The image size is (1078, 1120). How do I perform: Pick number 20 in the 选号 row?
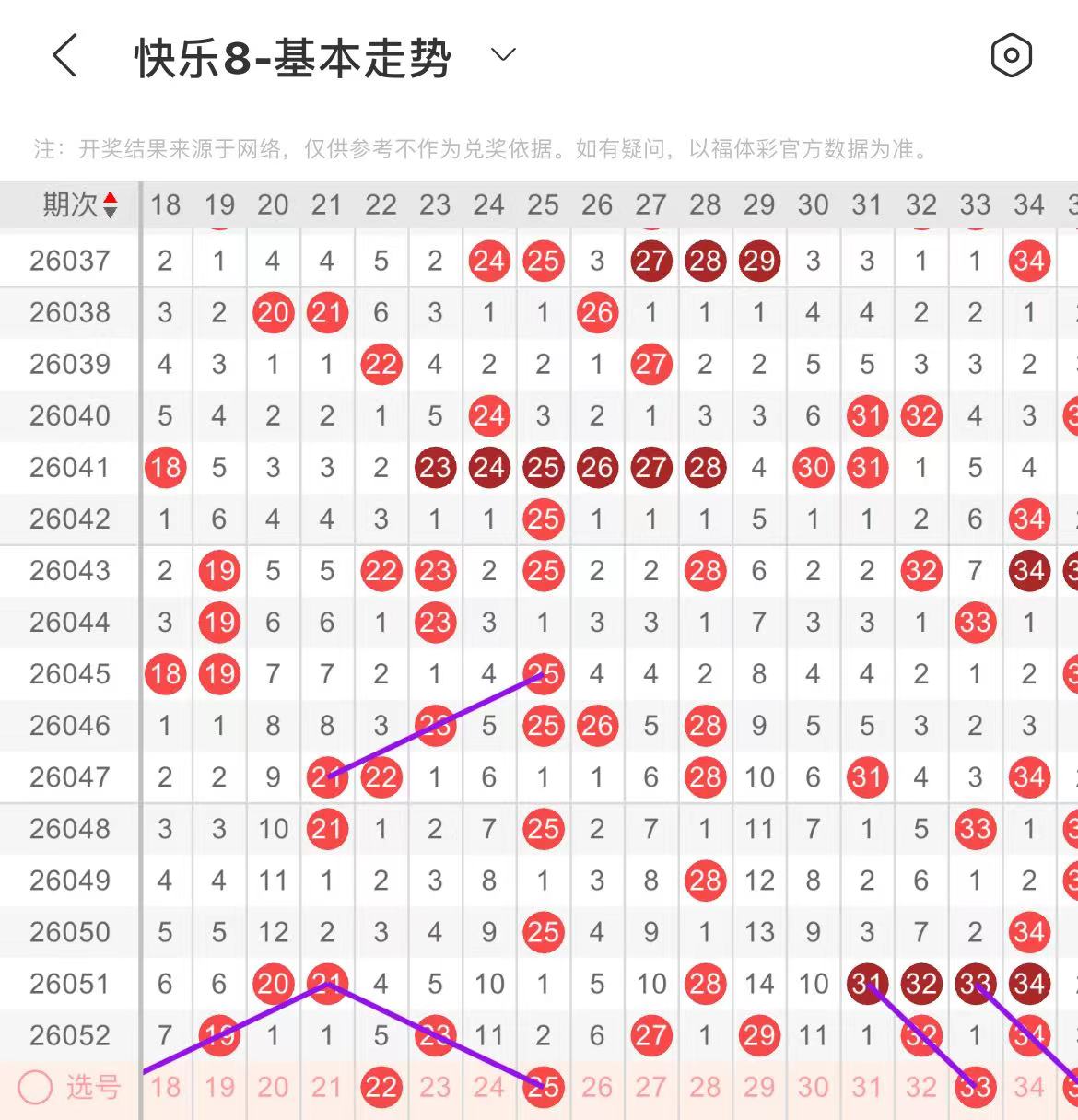click(273, 1088)
